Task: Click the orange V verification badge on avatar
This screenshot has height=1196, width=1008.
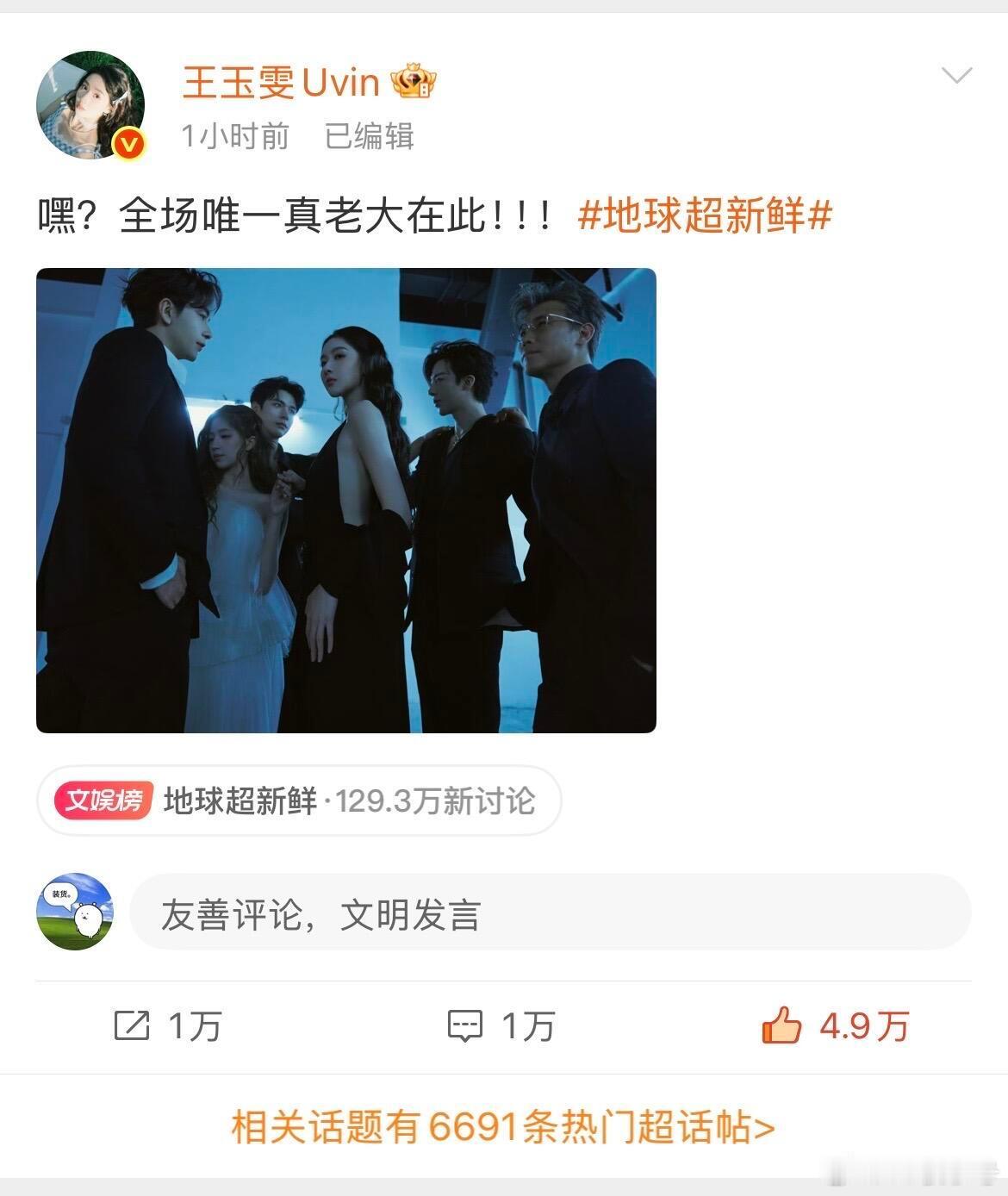Action: [x=128, y=140]
